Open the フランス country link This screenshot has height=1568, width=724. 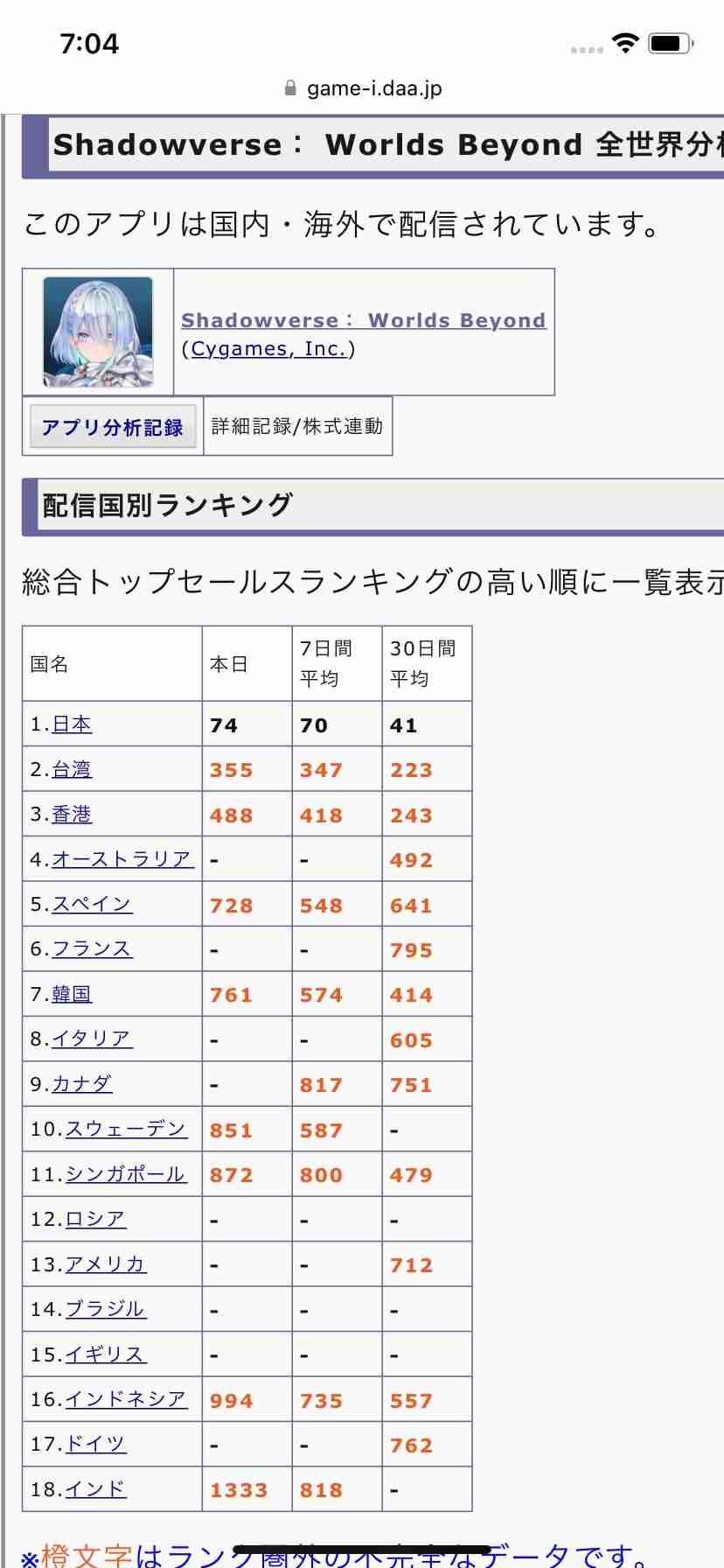click(92, 949)
